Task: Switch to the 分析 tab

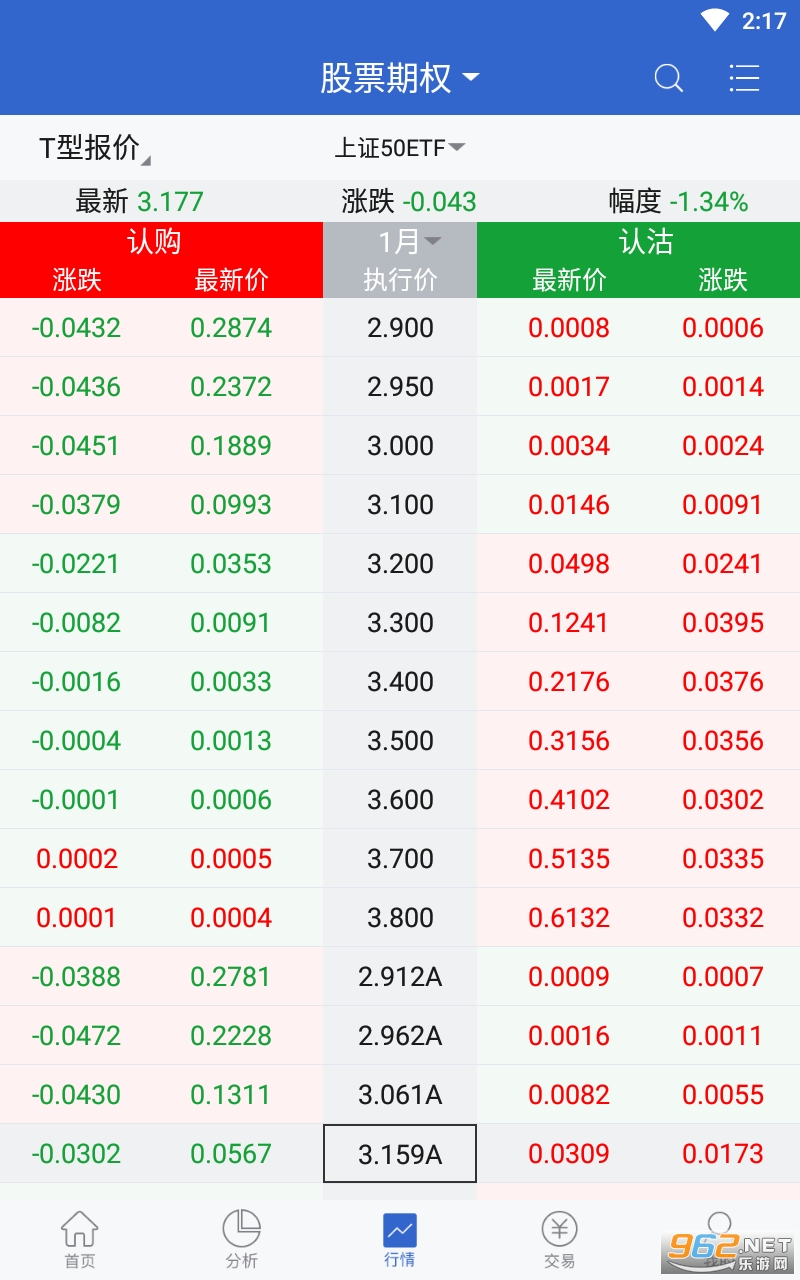Action: point(241,1238)
